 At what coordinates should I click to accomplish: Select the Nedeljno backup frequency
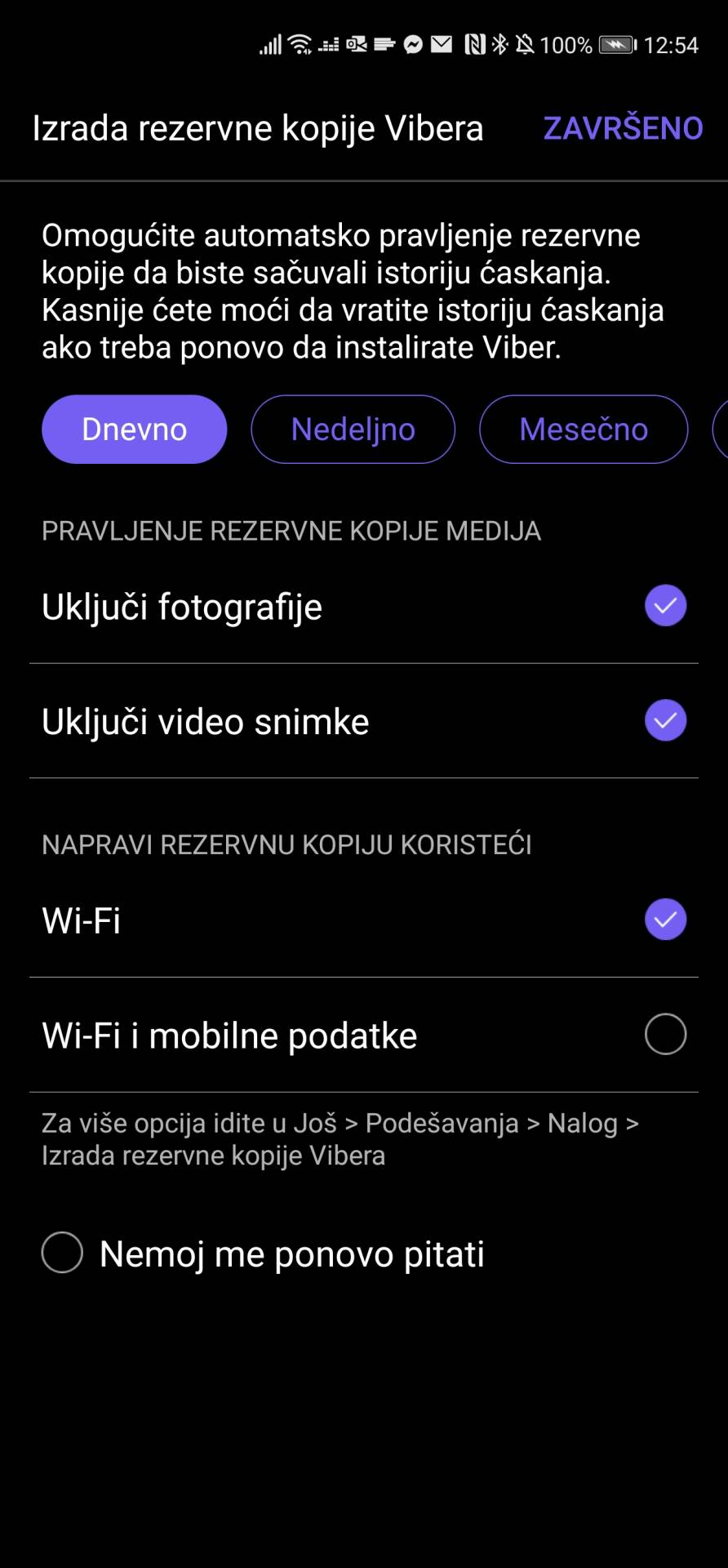[353, 429]
